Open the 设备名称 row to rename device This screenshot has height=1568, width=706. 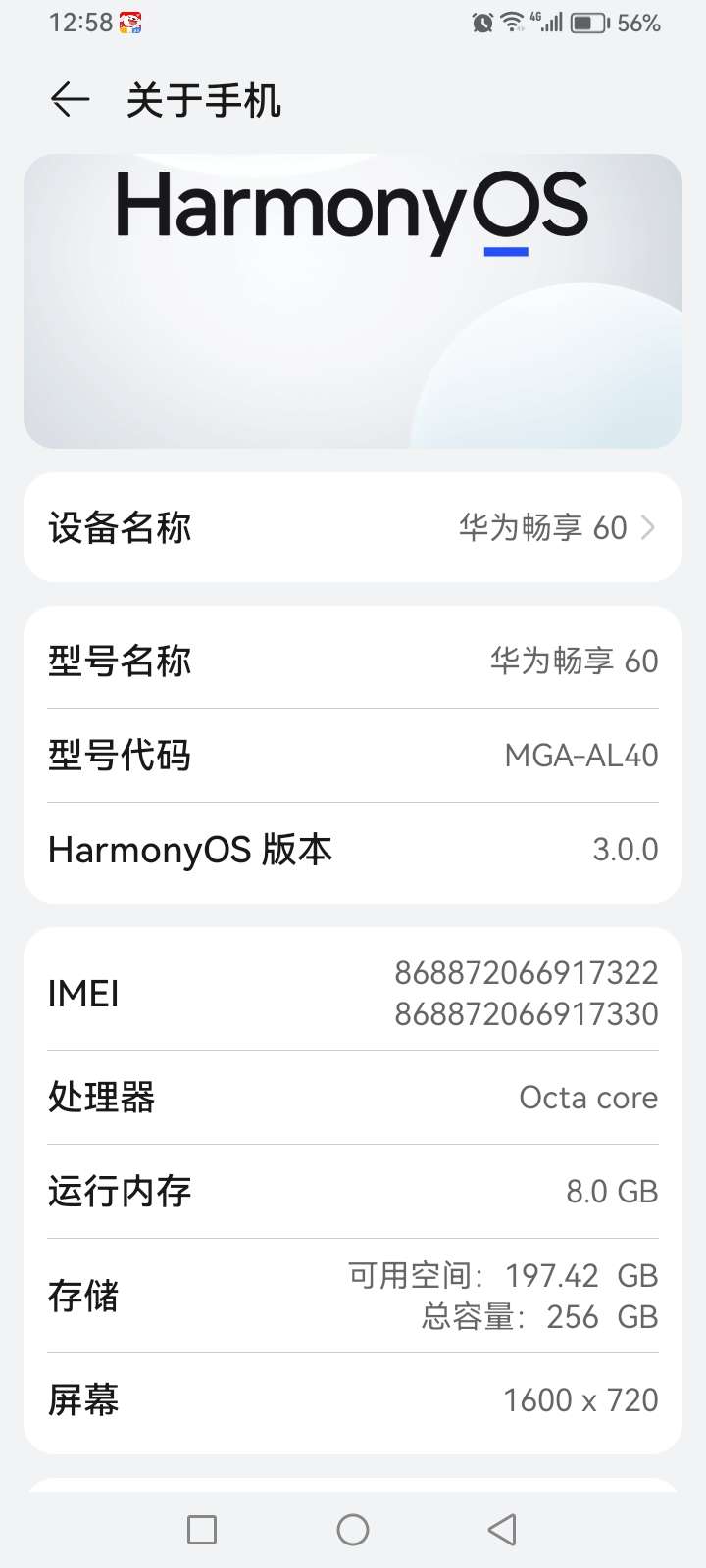coord(353,527)
